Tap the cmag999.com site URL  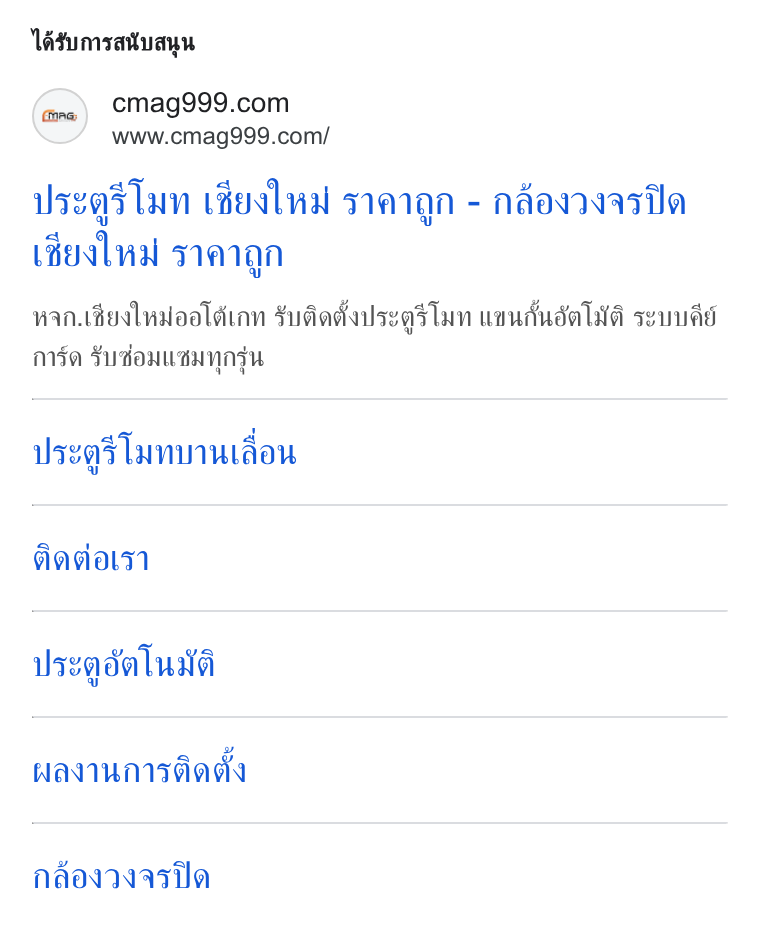coord(220,136)
